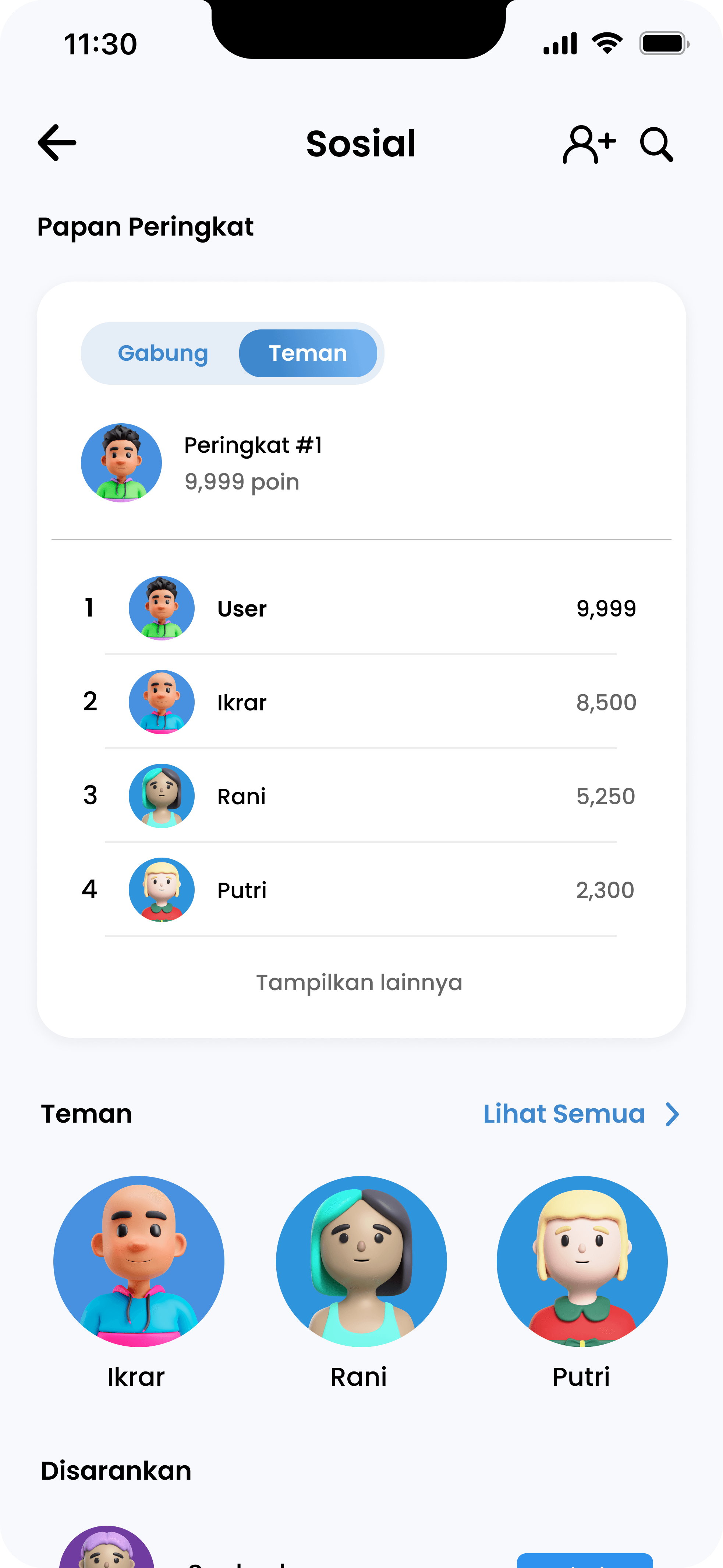The width and height of the screenshot is (723, 1568).
Task: Open the search icon
Action: point(656,144)
